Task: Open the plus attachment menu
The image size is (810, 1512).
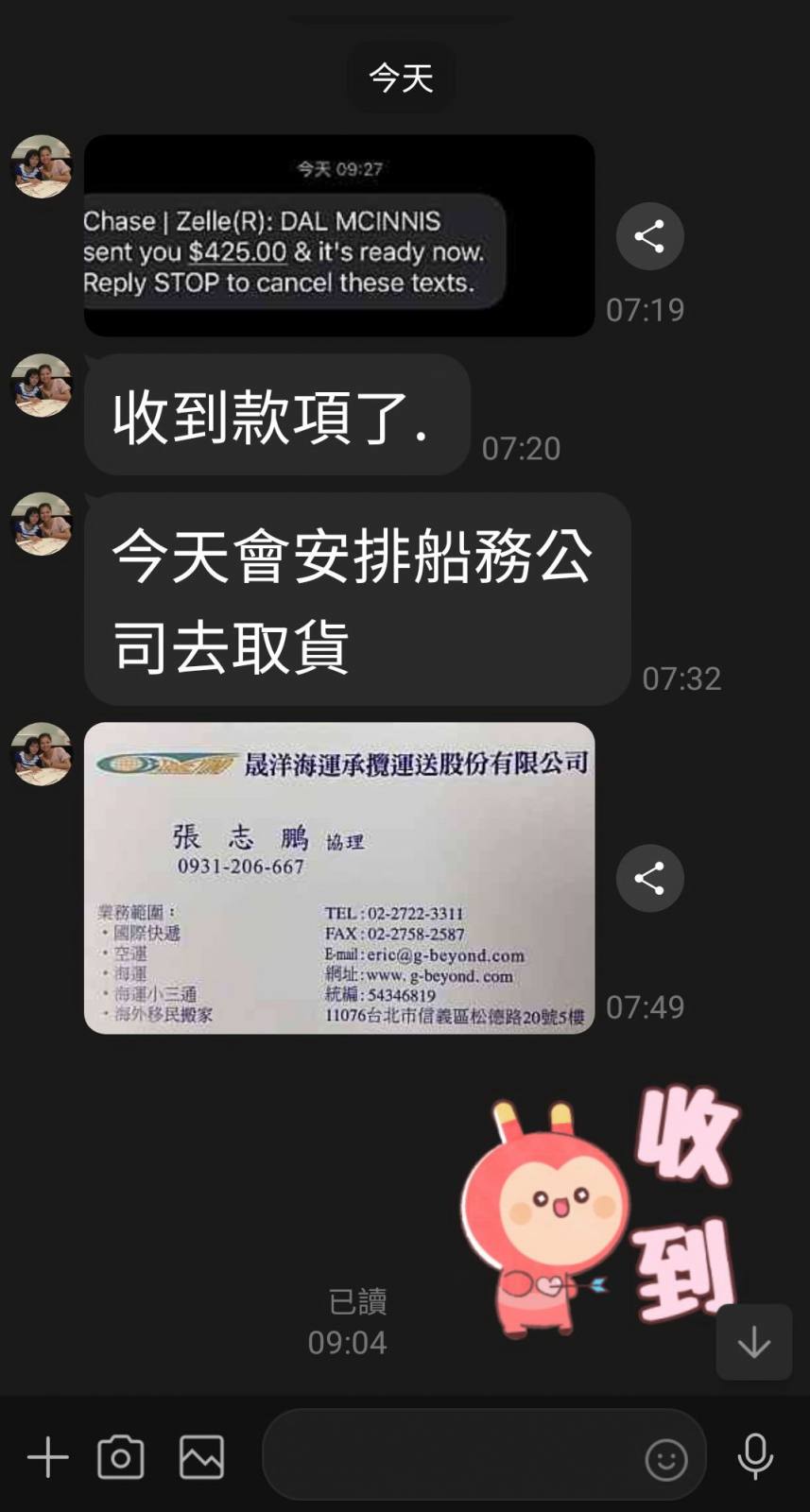Action: click(47, 1457)
